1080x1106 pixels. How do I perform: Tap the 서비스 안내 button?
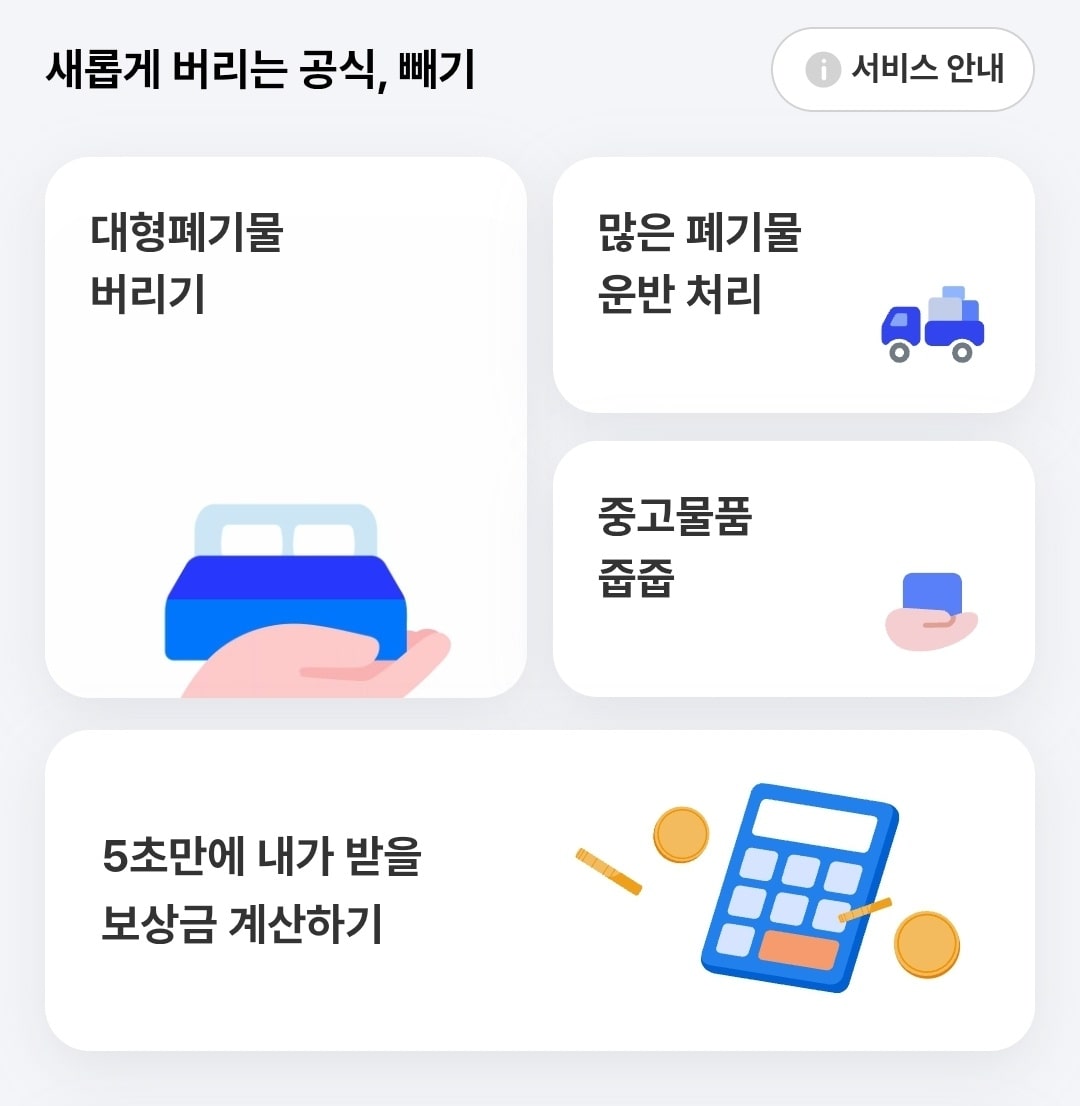(x=902, y=70)
